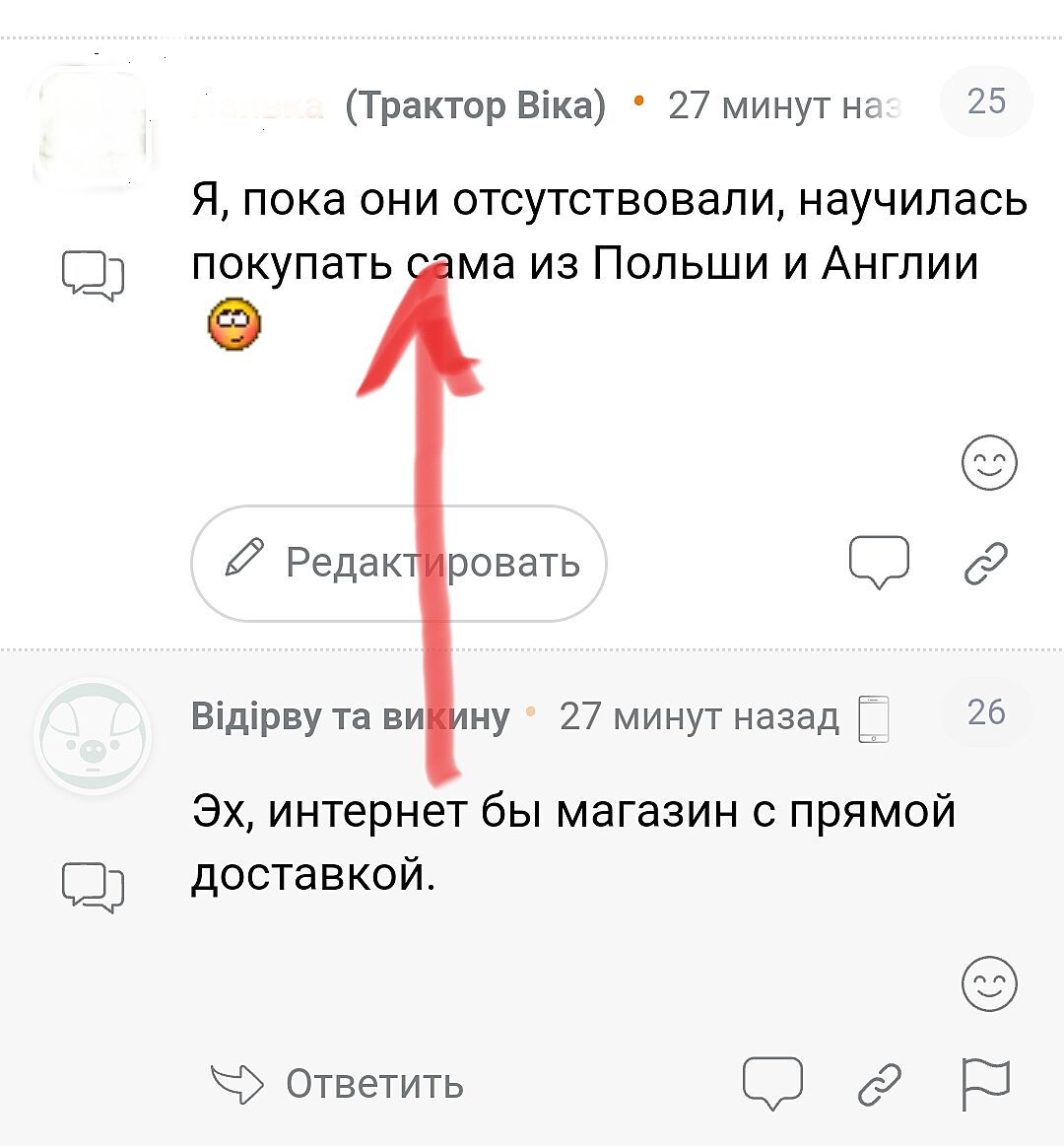Report comment 26 with the flag
Image resolution: width=1064 pixels, height=1146 pixels.
(x=985, y=1083)
